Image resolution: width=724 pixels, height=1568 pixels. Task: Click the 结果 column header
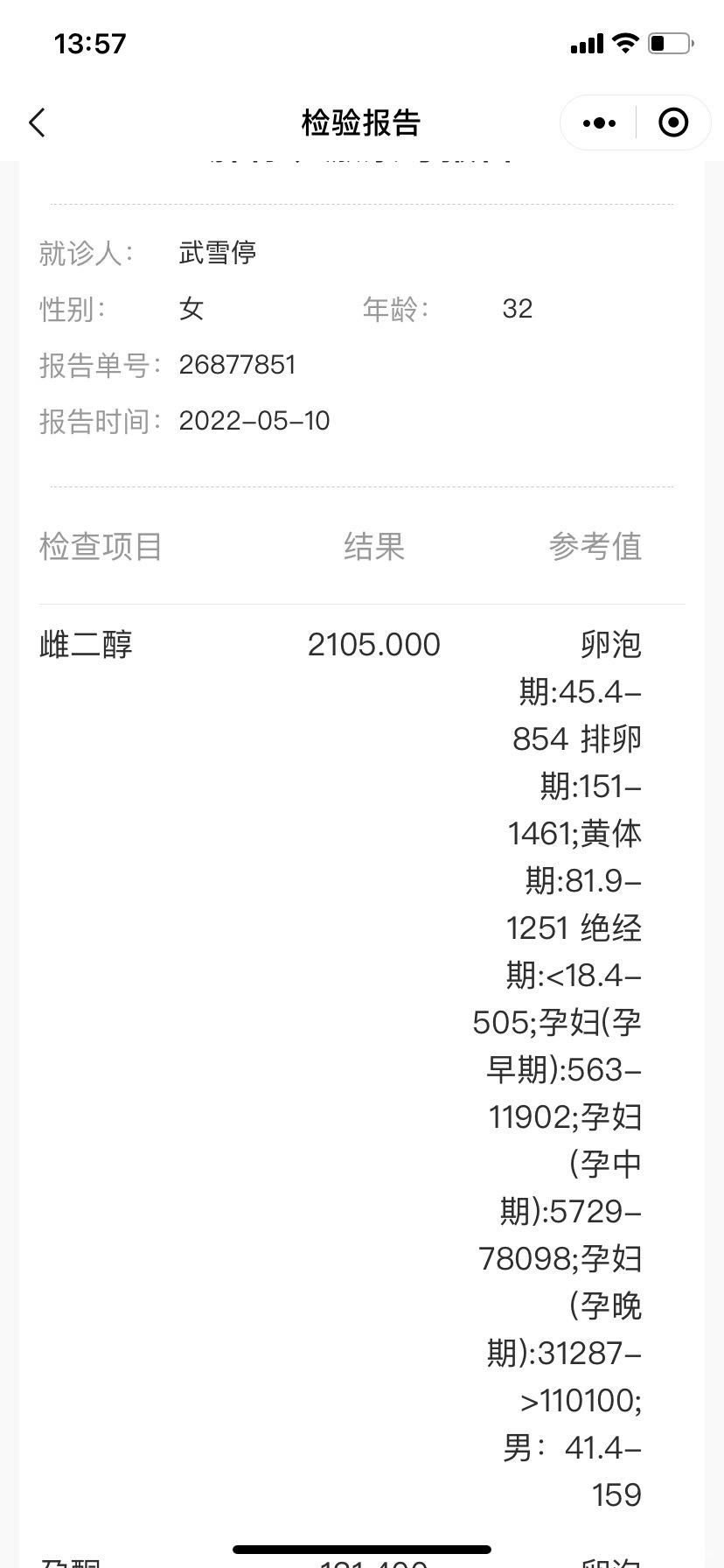click(375, 546)
